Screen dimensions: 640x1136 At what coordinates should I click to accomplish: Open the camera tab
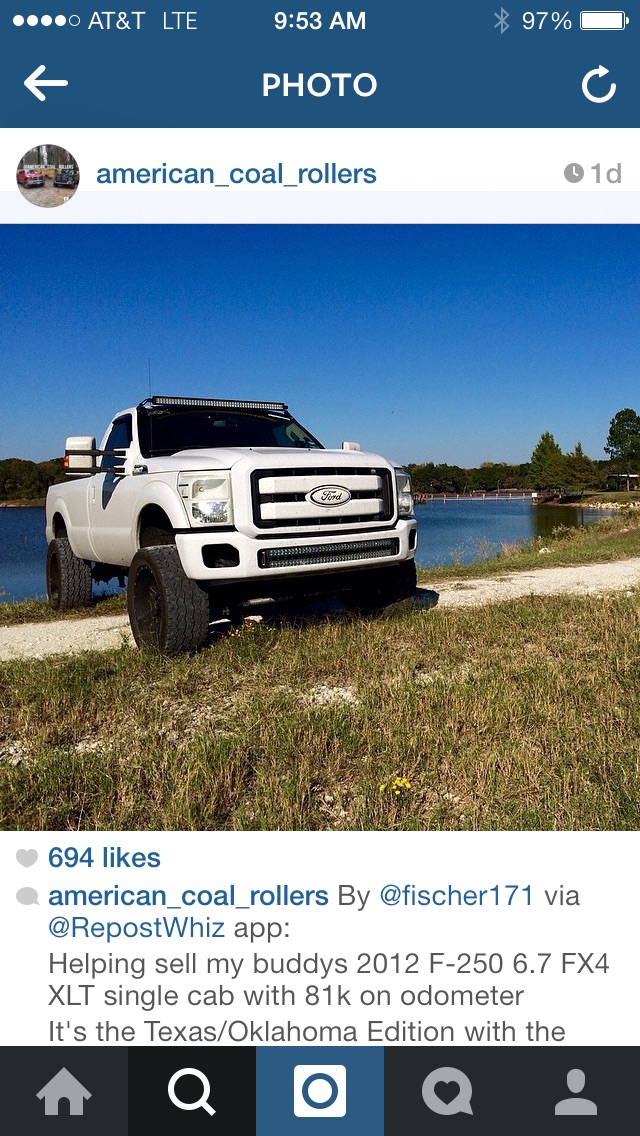click(320, 1091)
